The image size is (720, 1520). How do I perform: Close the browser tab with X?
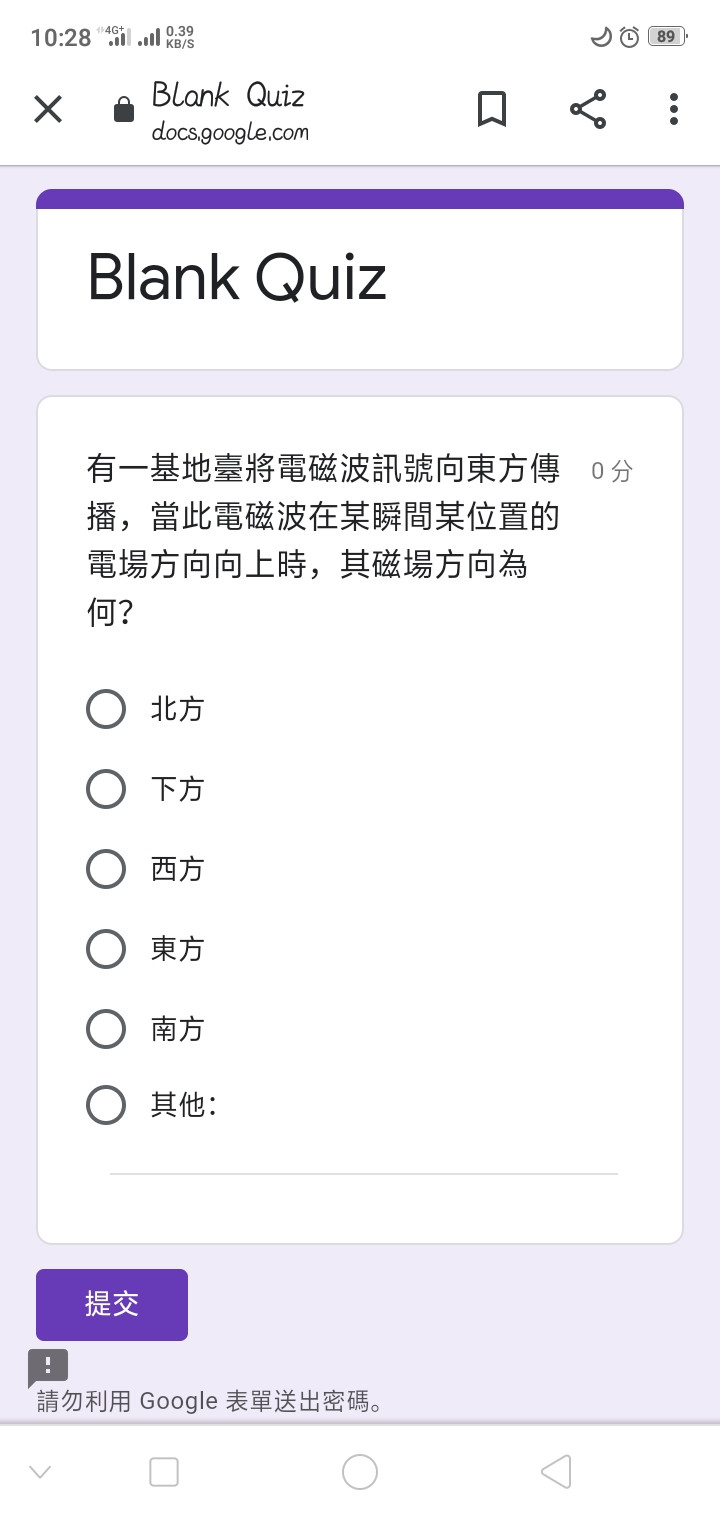(x=48, y=109)
